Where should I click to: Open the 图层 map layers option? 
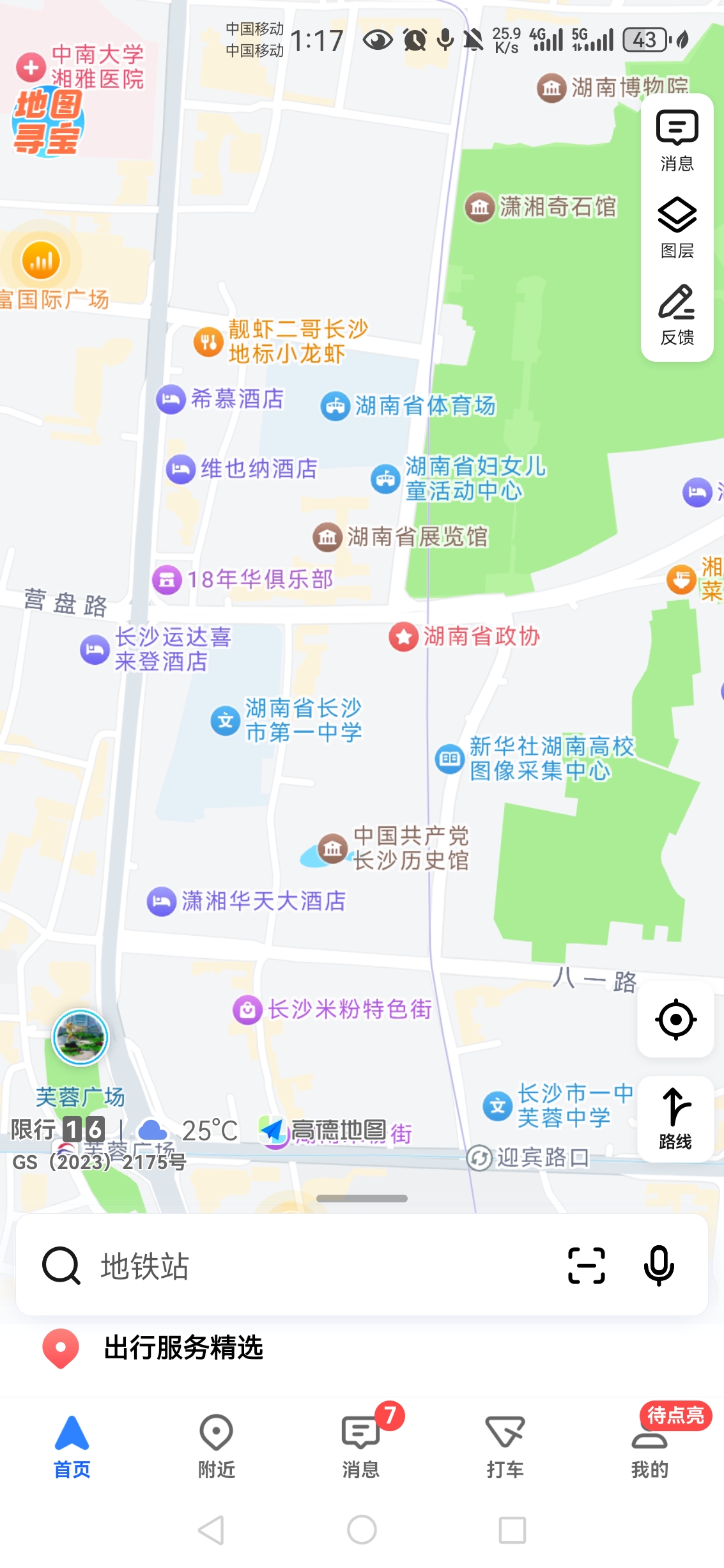pos(677,227)
